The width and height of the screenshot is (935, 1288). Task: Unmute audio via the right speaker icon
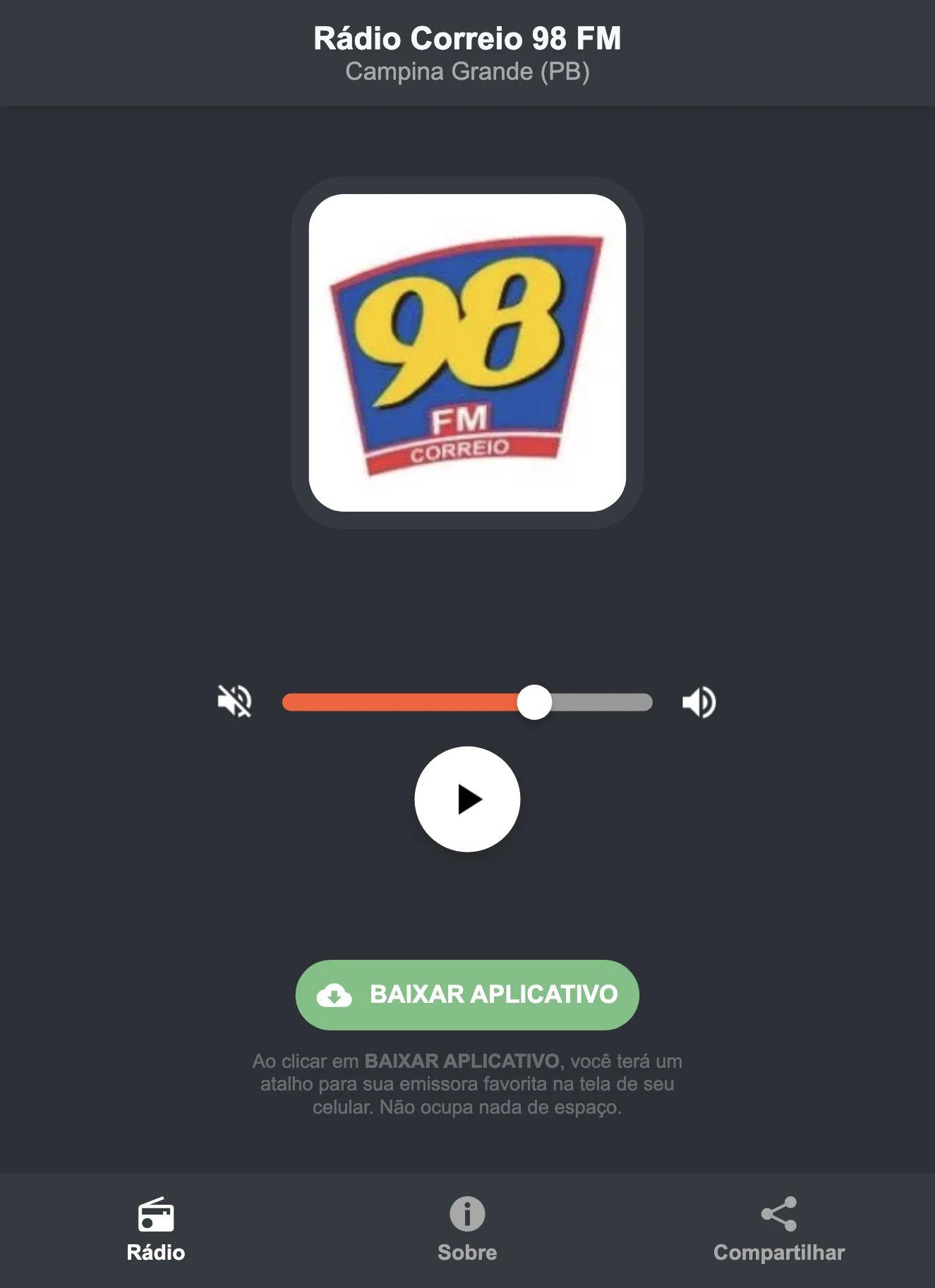[x=699, y=702]
